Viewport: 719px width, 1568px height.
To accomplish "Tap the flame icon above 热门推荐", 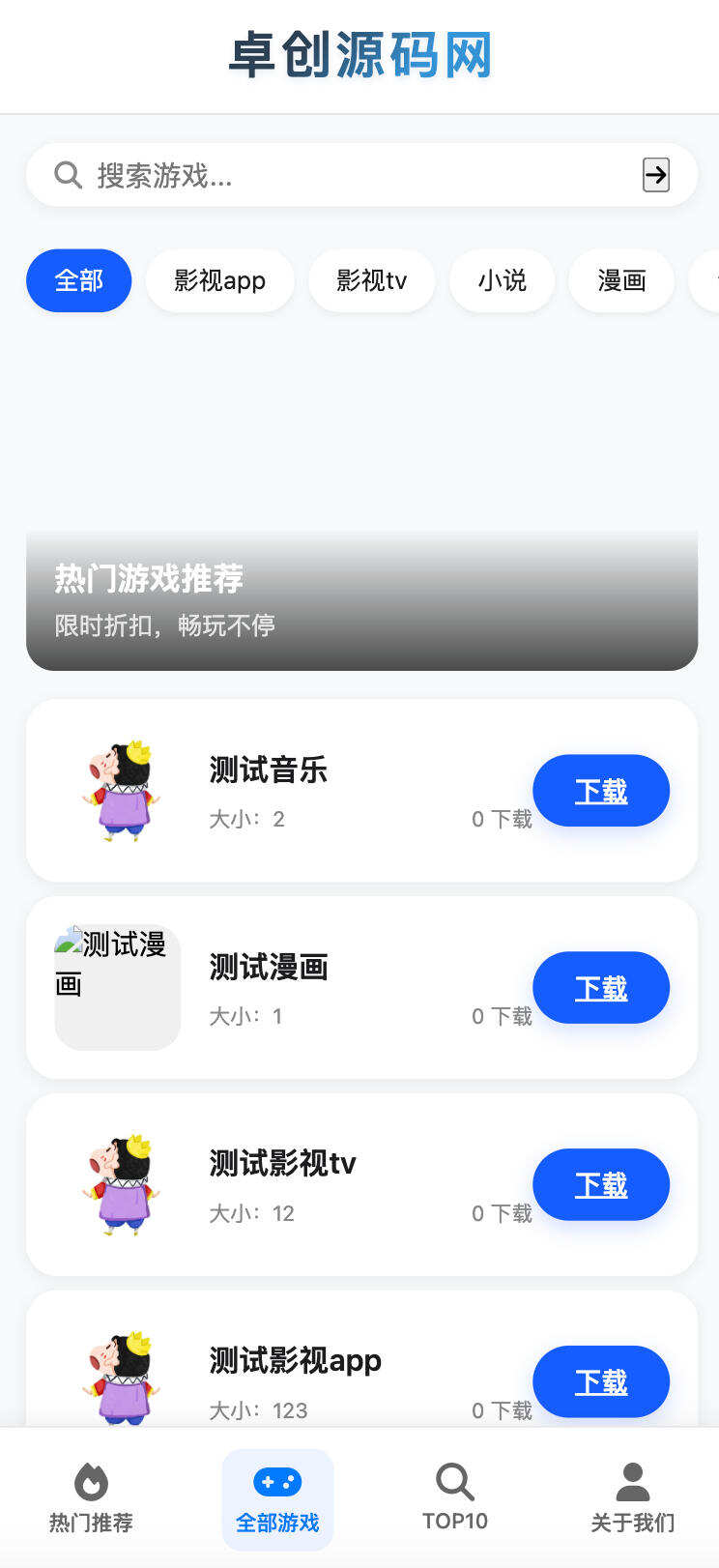I will [x=92, y=1482].
